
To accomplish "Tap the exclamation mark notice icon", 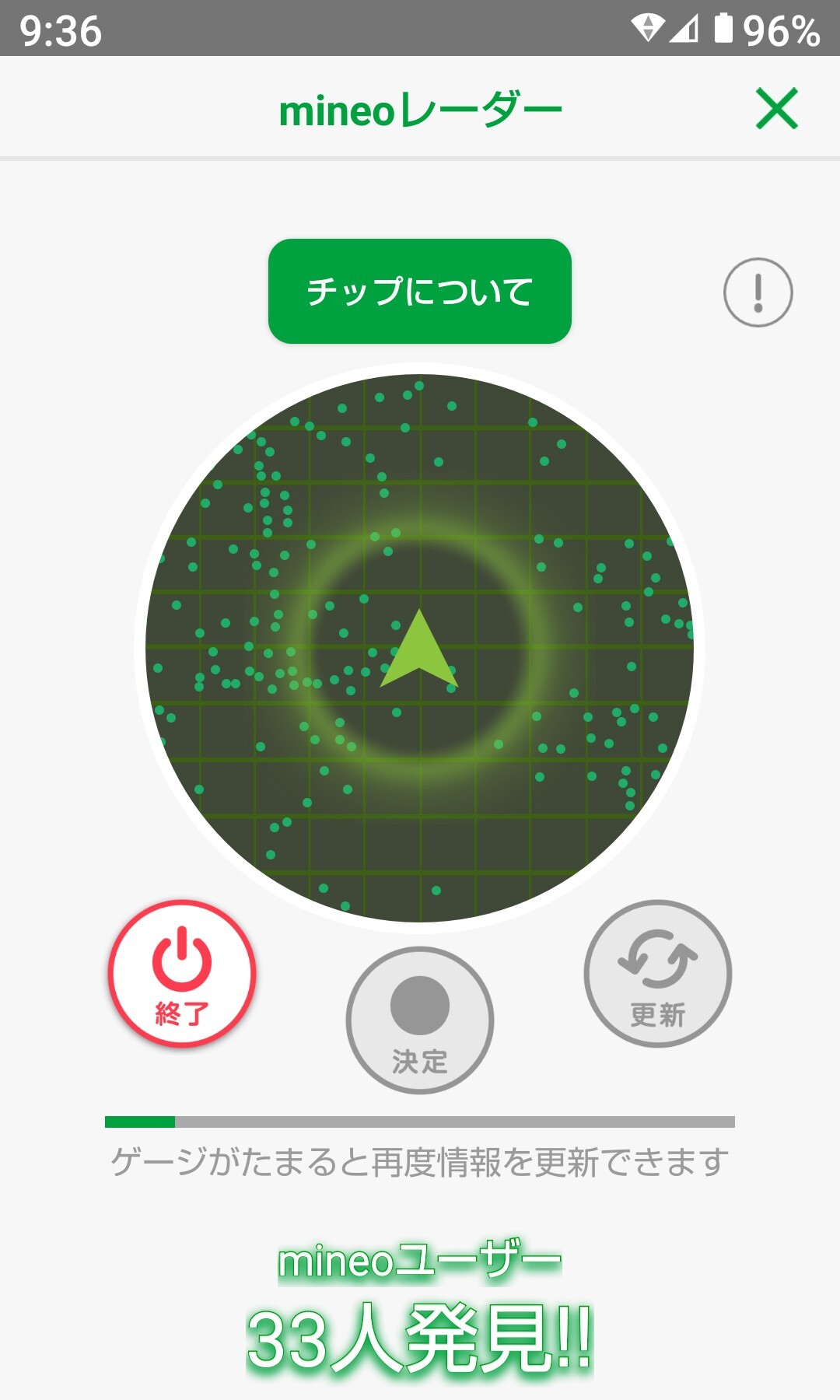I will 758,292.
